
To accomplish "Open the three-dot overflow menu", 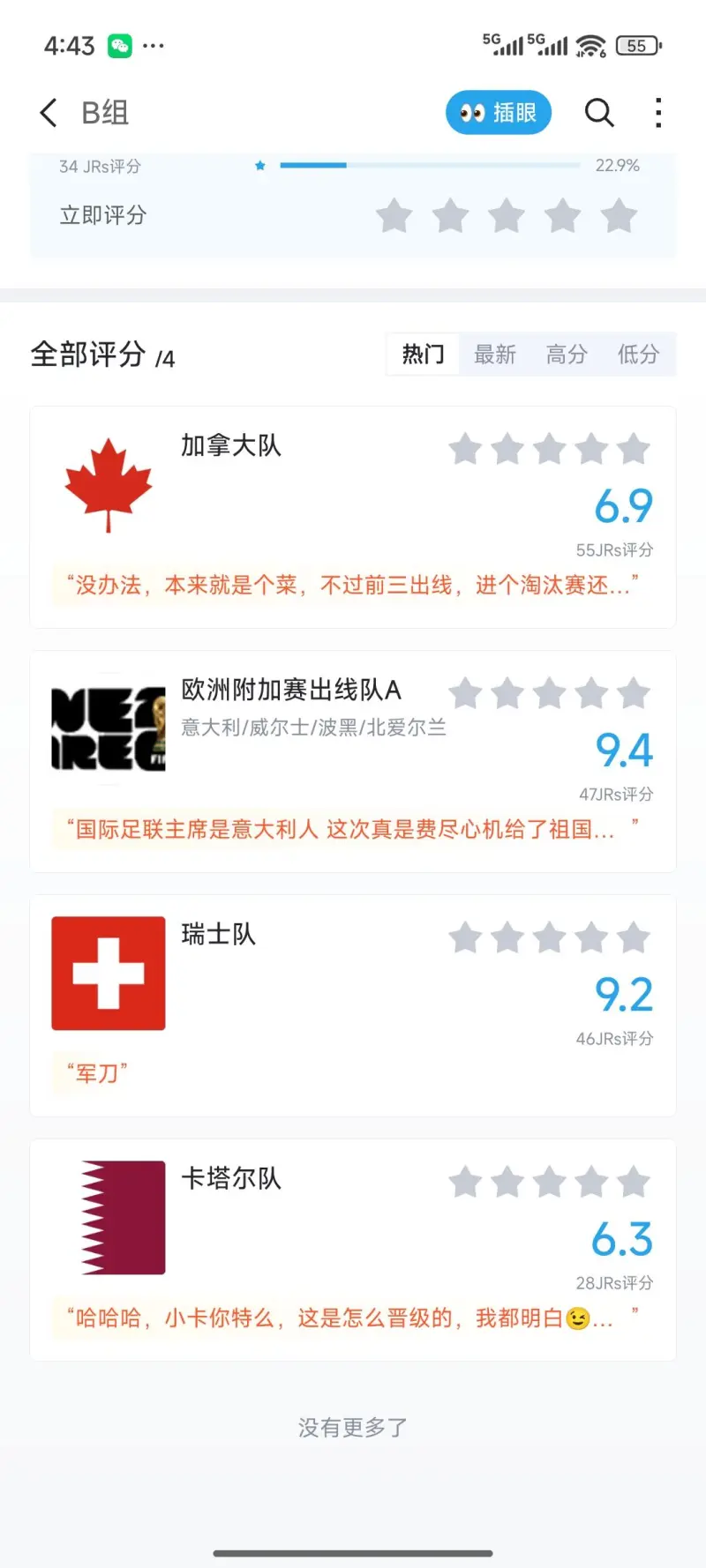I will point(658,113).
